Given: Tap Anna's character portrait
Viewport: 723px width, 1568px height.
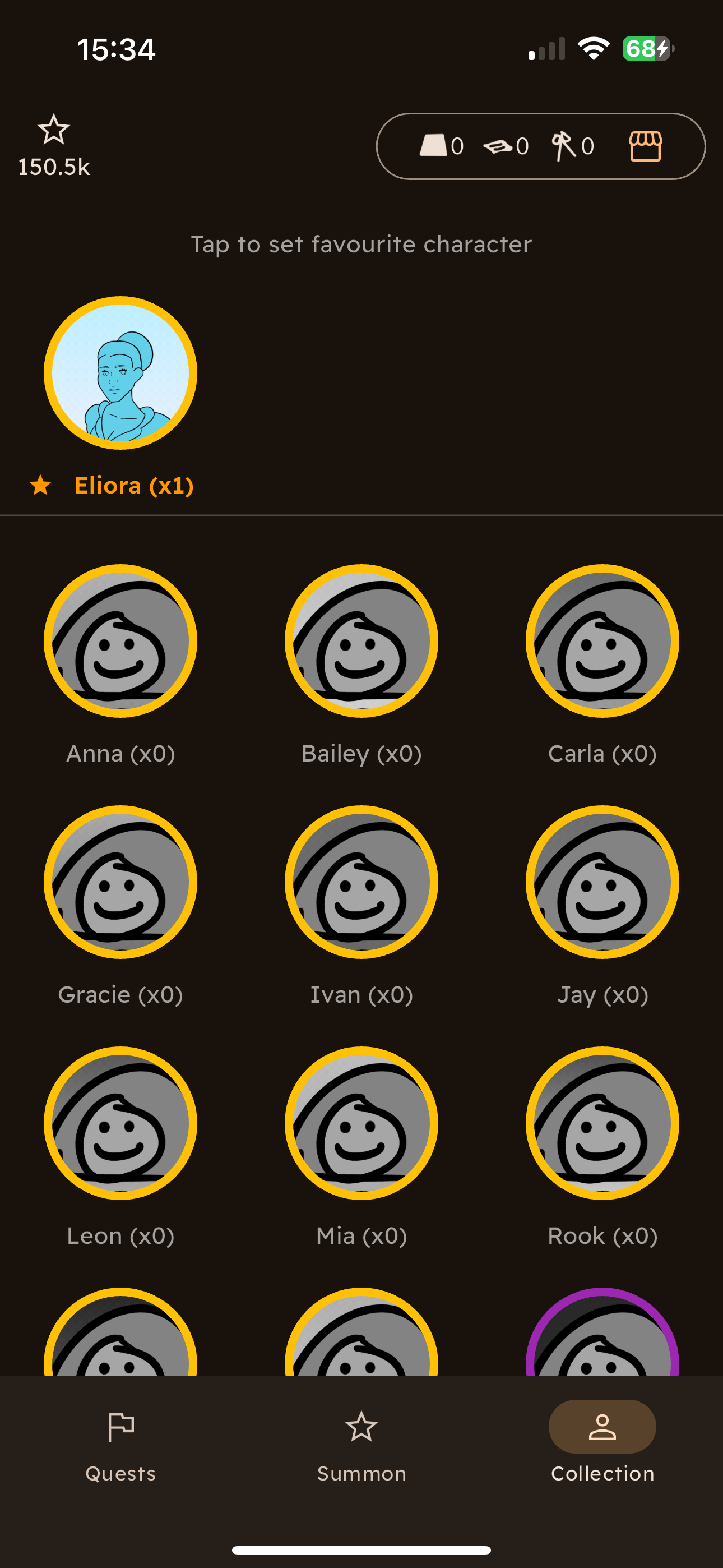Looking at the screenshot, I should [x=121, y=640].
